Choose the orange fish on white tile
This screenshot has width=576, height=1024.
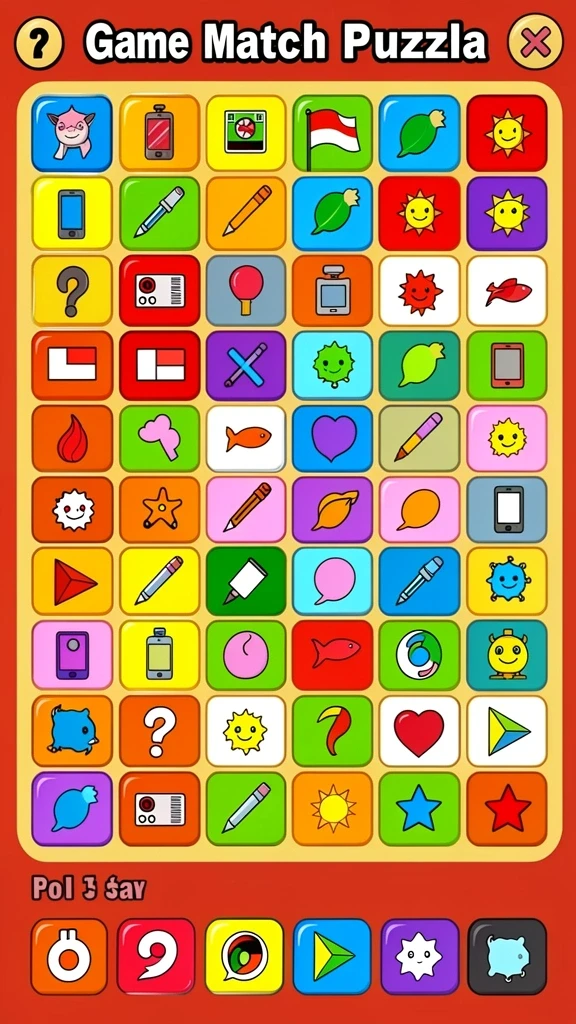click(x=246, y=438)
